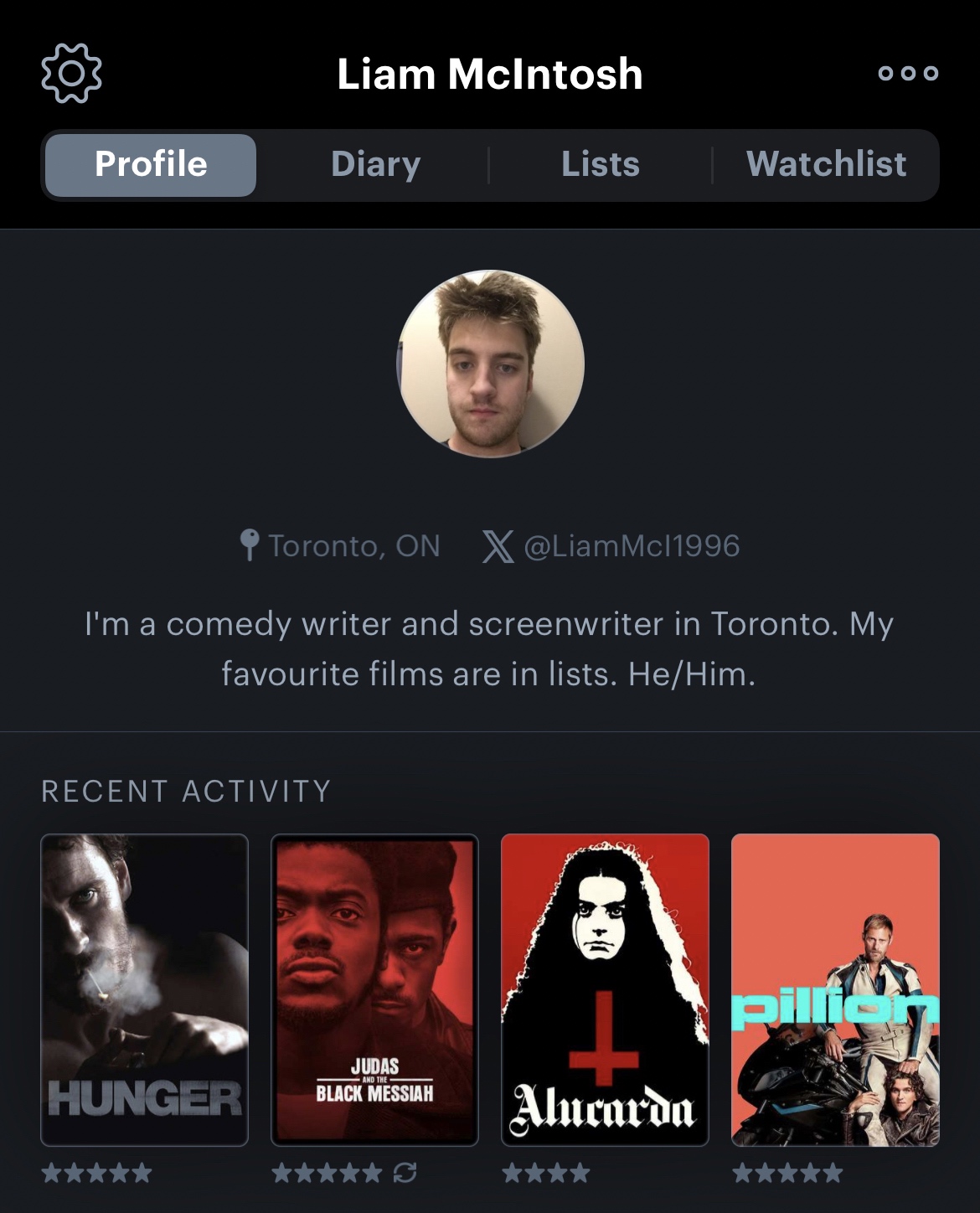
Task: Switch to the Lists tab
Action: (601, 164)
